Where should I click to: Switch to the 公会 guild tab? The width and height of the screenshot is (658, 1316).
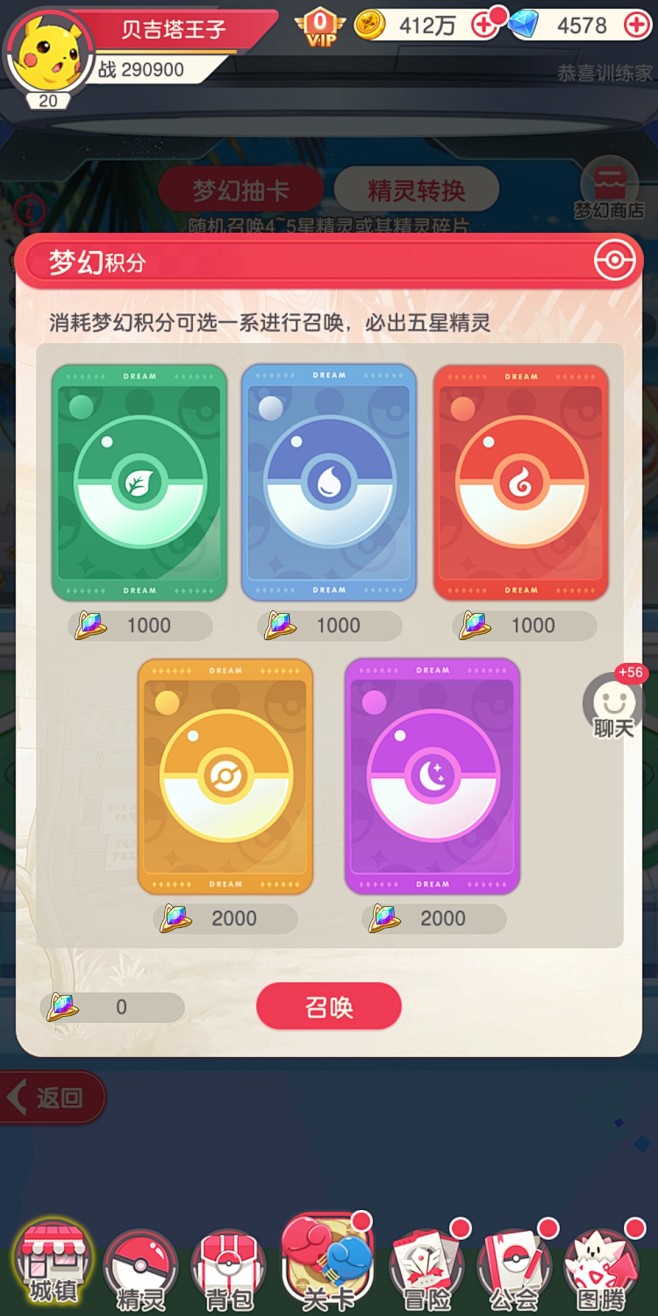[514, 1270]
